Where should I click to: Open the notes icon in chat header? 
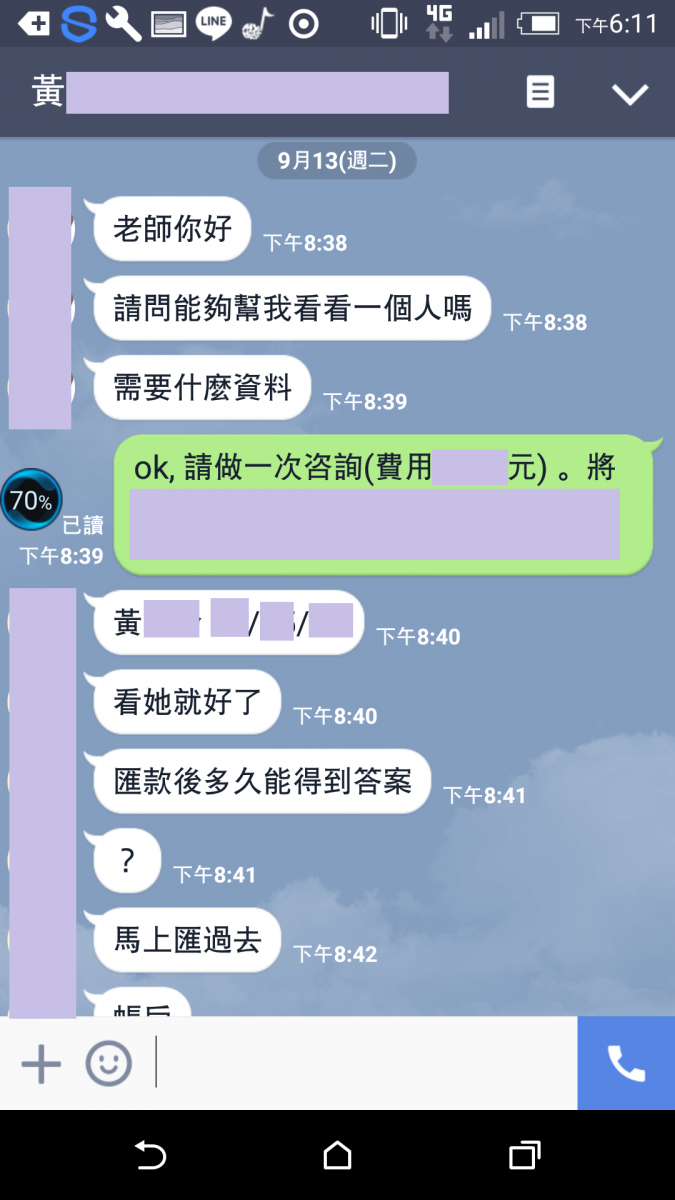point(540,93)
